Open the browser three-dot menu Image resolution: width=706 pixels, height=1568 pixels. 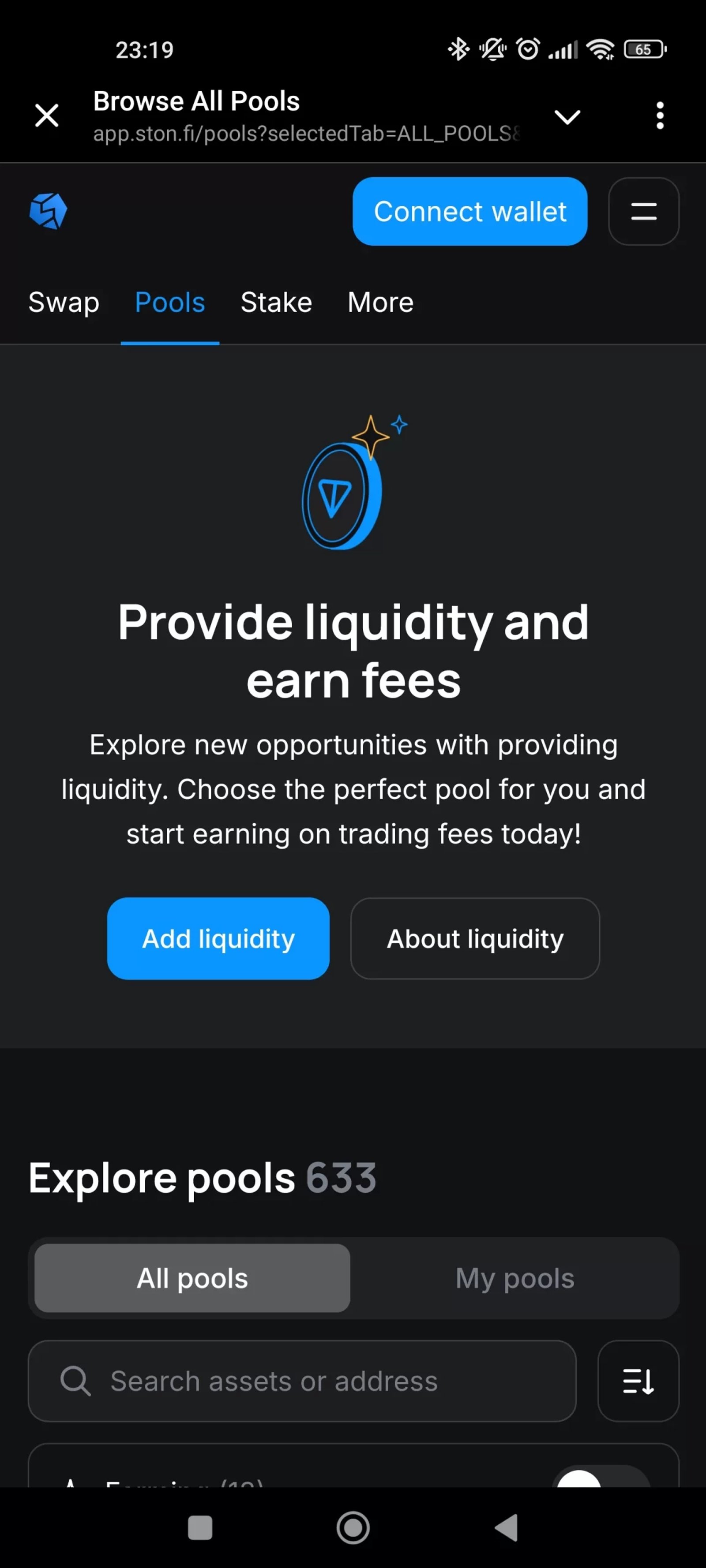pyautogui.click(x=660, y=116)
